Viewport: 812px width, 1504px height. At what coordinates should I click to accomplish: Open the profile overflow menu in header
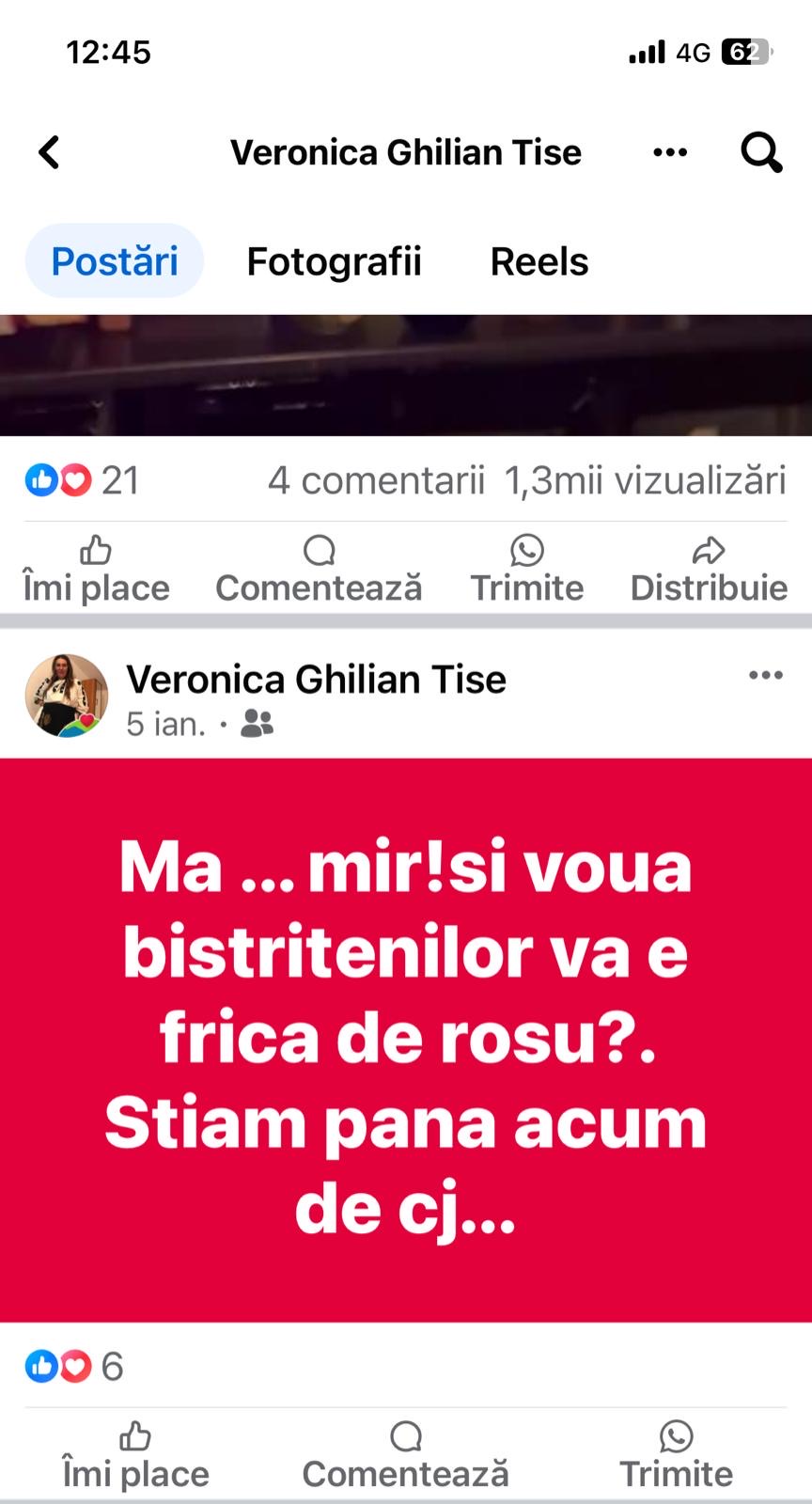pos(670,152)
